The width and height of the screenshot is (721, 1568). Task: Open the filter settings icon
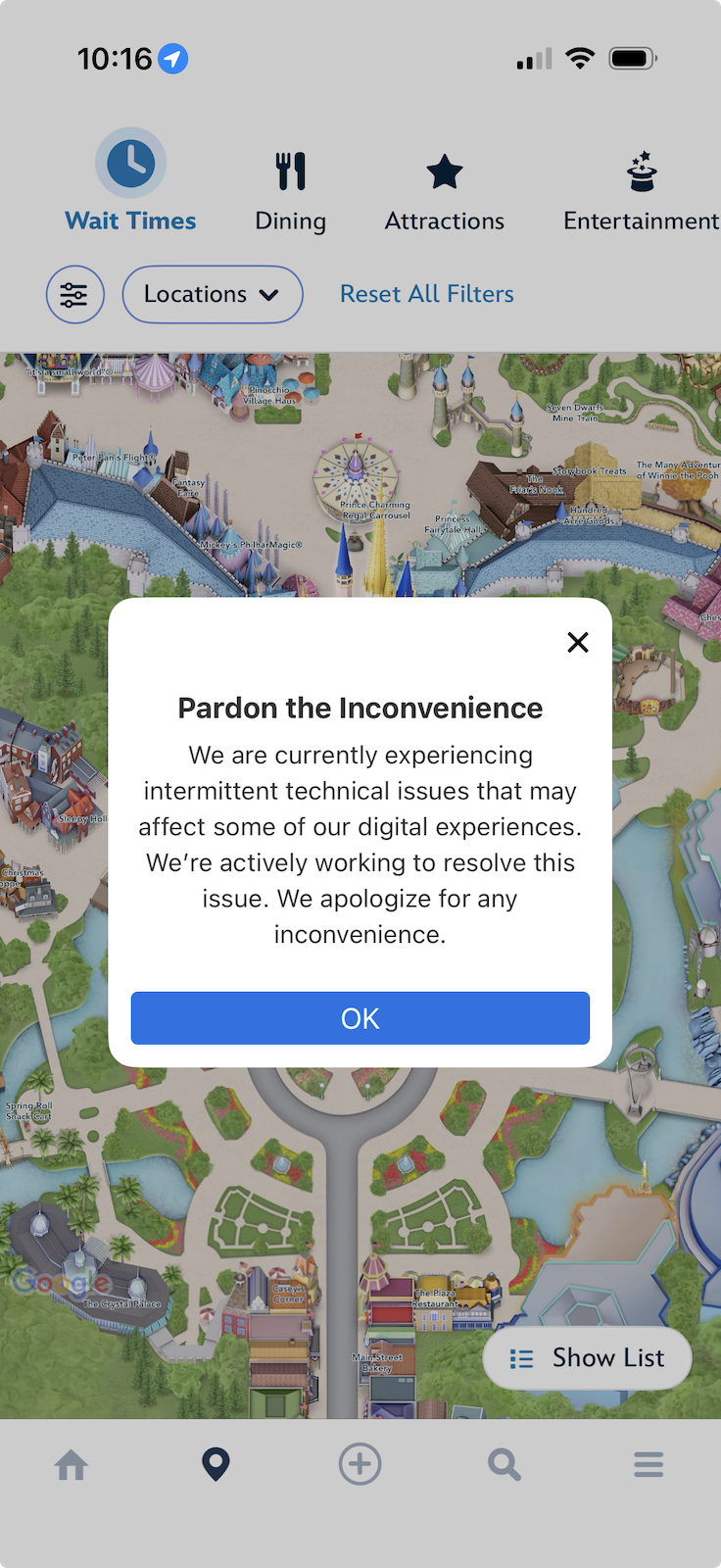(x=74, y=294)
